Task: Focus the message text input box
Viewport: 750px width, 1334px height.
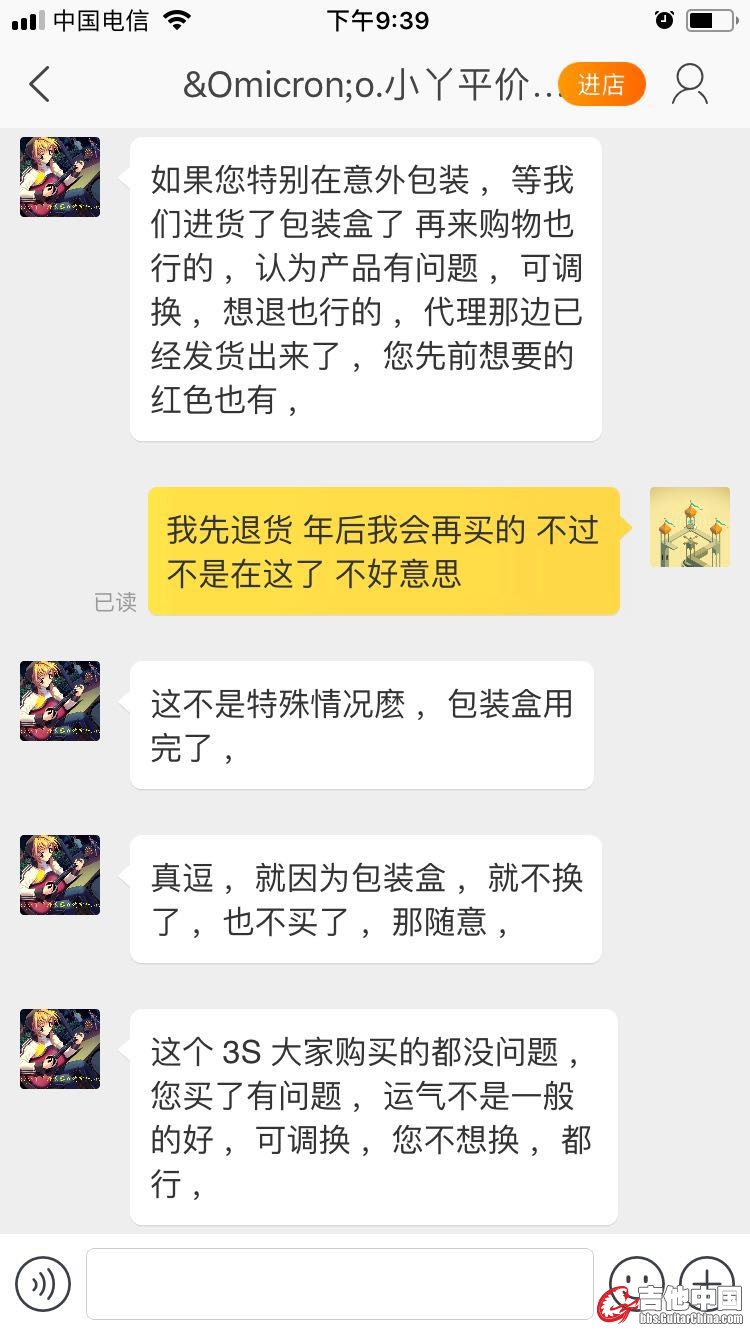Action: 339,1284
